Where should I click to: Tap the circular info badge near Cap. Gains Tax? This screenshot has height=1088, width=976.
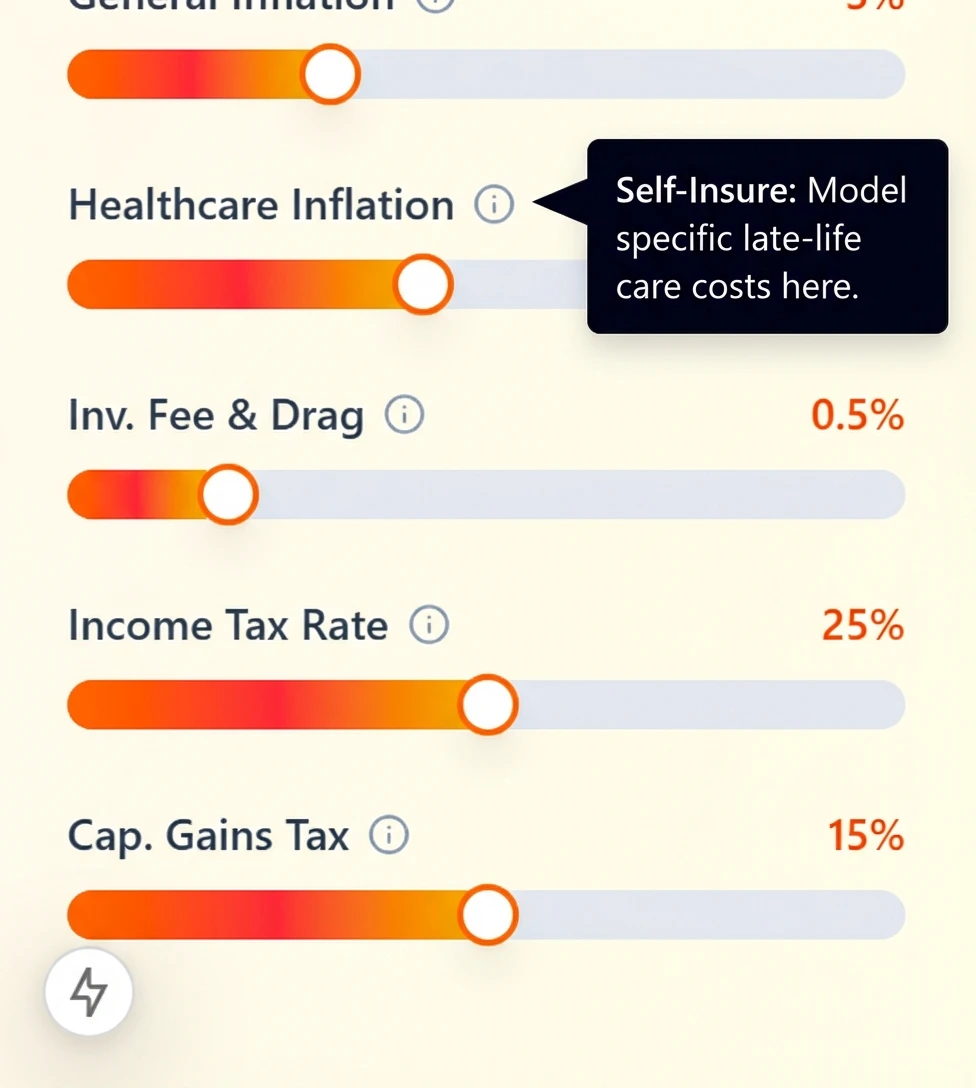tap(389, 835)
